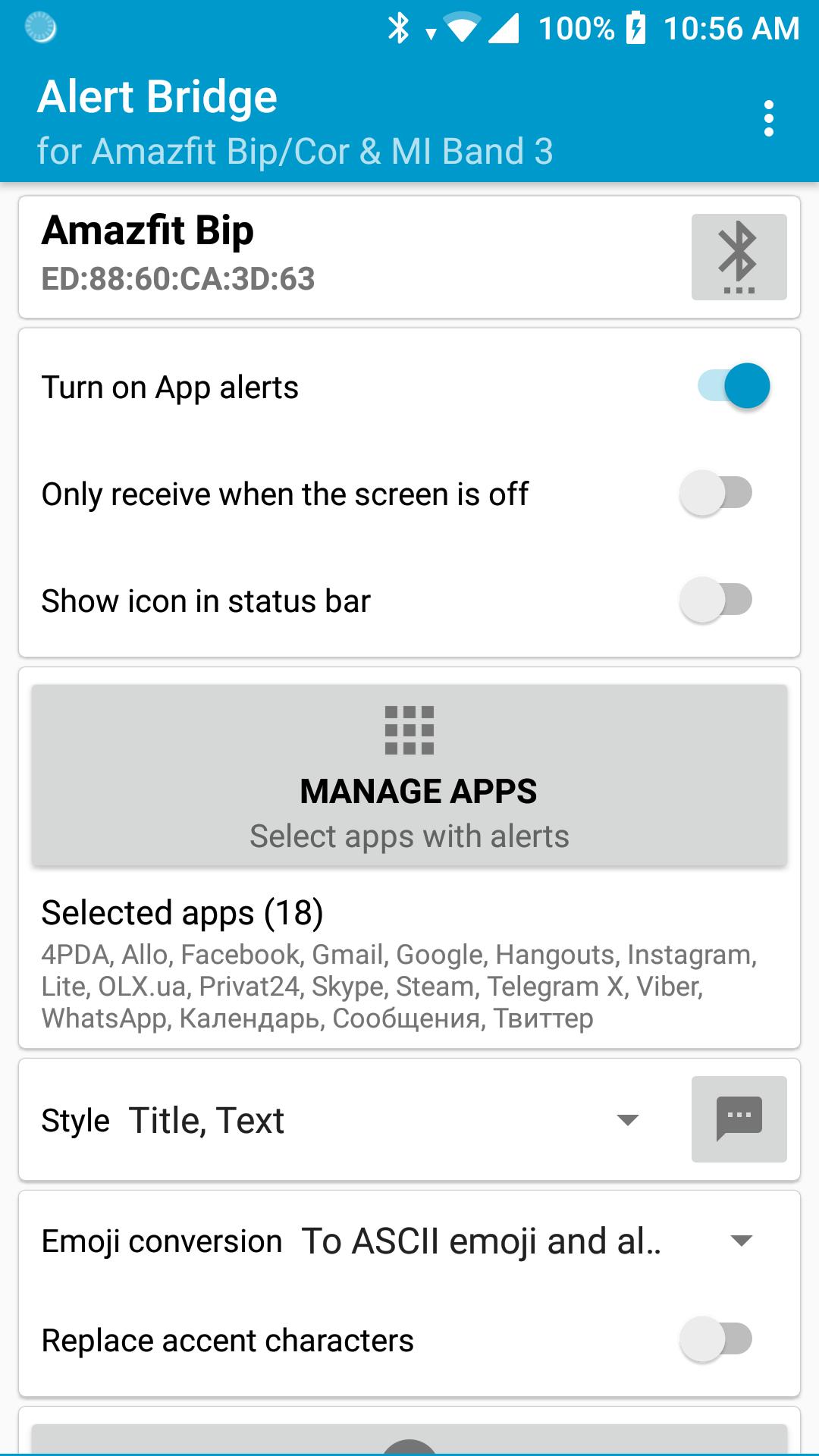
Task: Enable Only receive when screen is off
Action: (716, 493)
